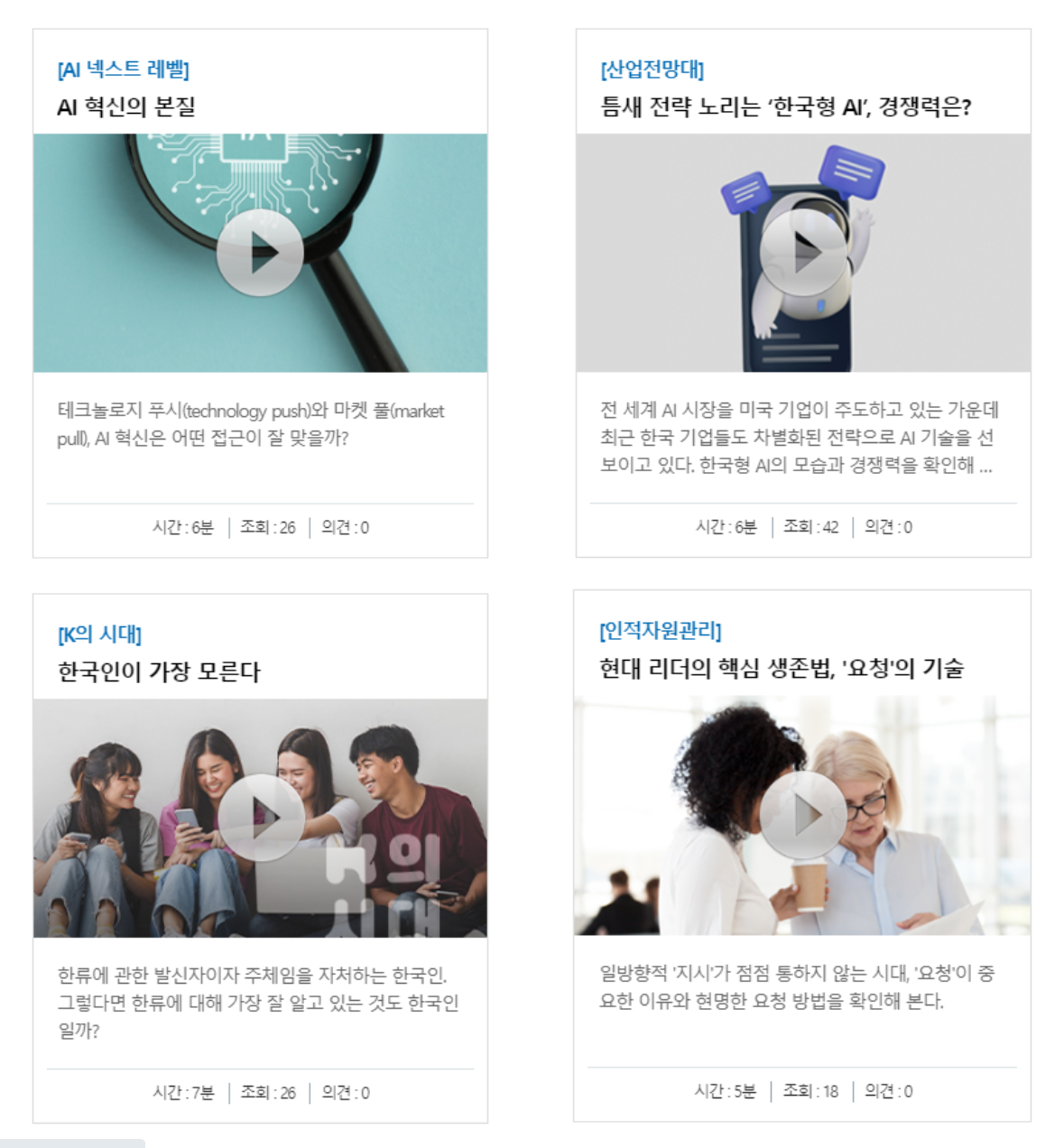
Task: Play the '틈새 전략 노리는 한국형 AI' video
Action: pyautogui.click(x=803, y=254)
